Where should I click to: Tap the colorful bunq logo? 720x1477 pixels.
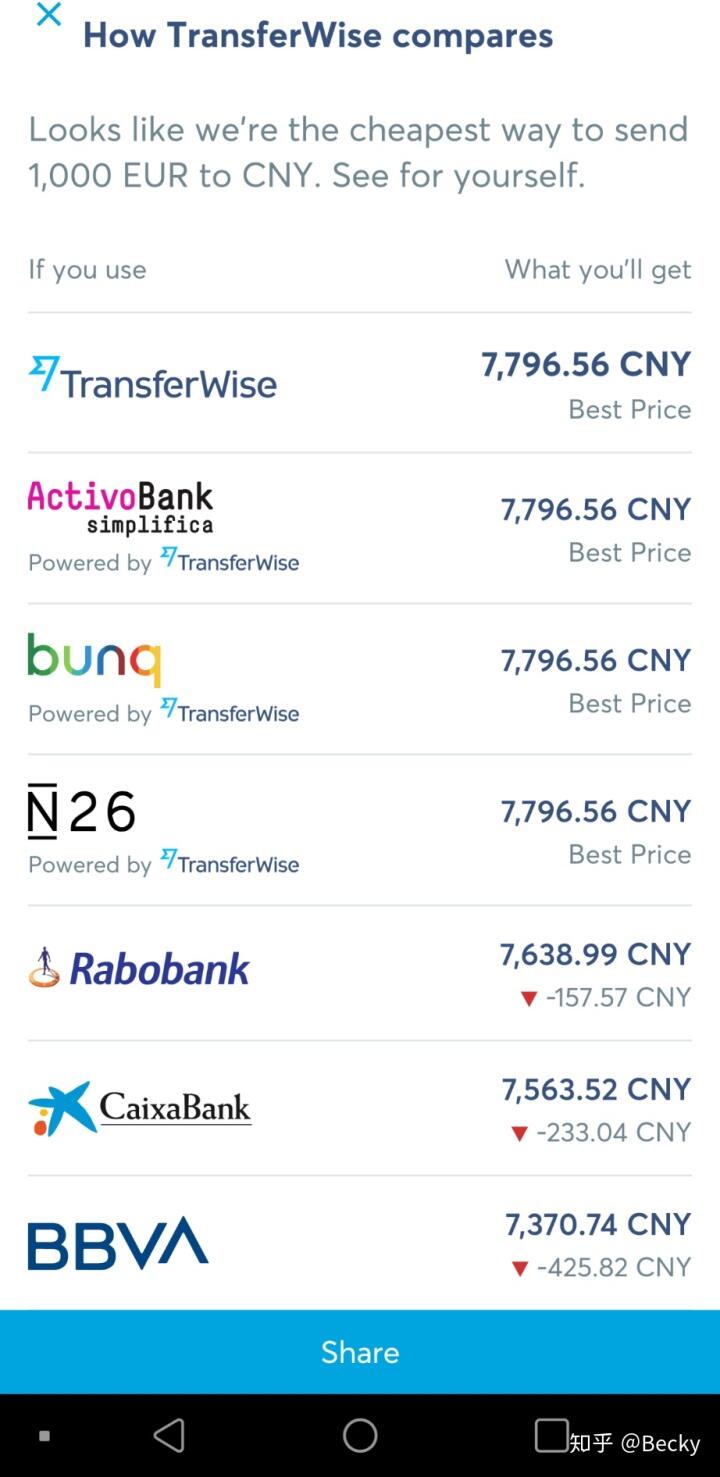93,657
